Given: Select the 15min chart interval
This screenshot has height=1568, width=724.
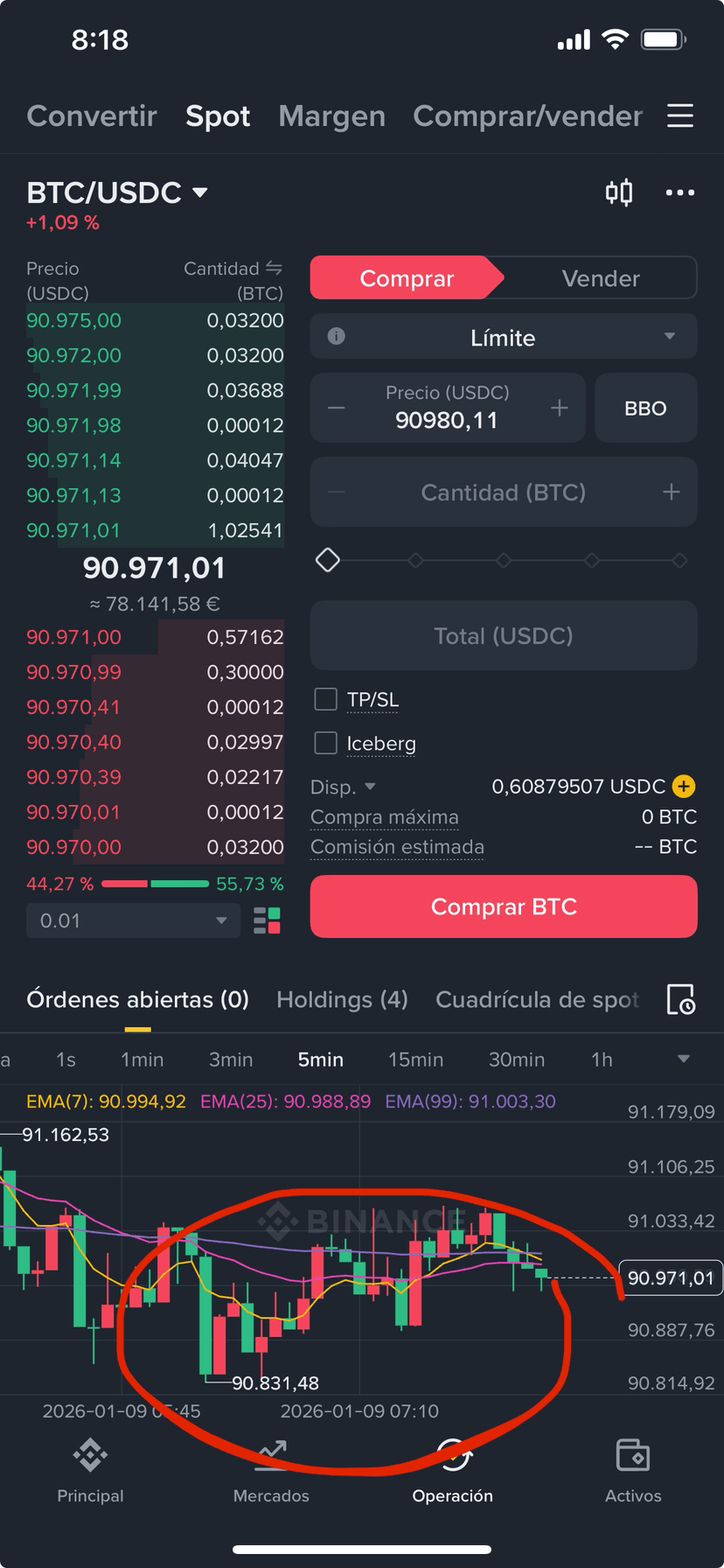Looking at the screenshot, I should click(415, 1060).
